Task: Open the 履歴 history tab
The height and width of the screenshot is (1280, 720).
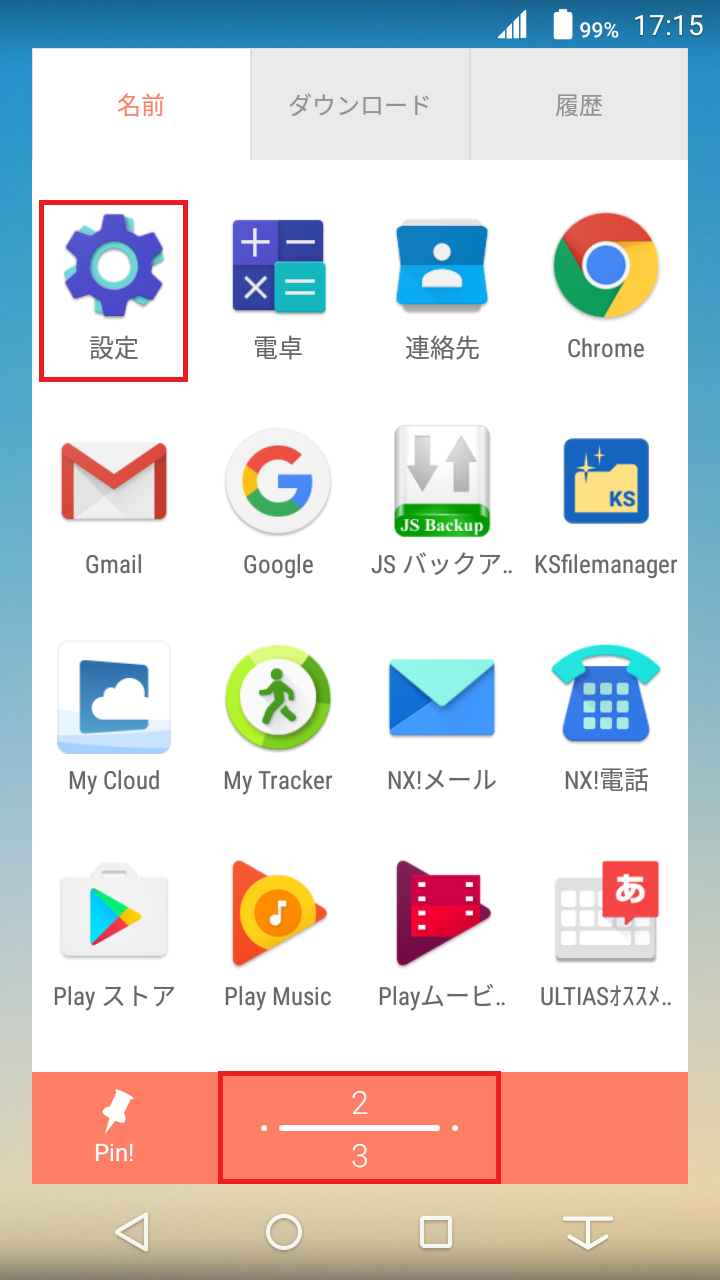Action: (x=578, y=104)
